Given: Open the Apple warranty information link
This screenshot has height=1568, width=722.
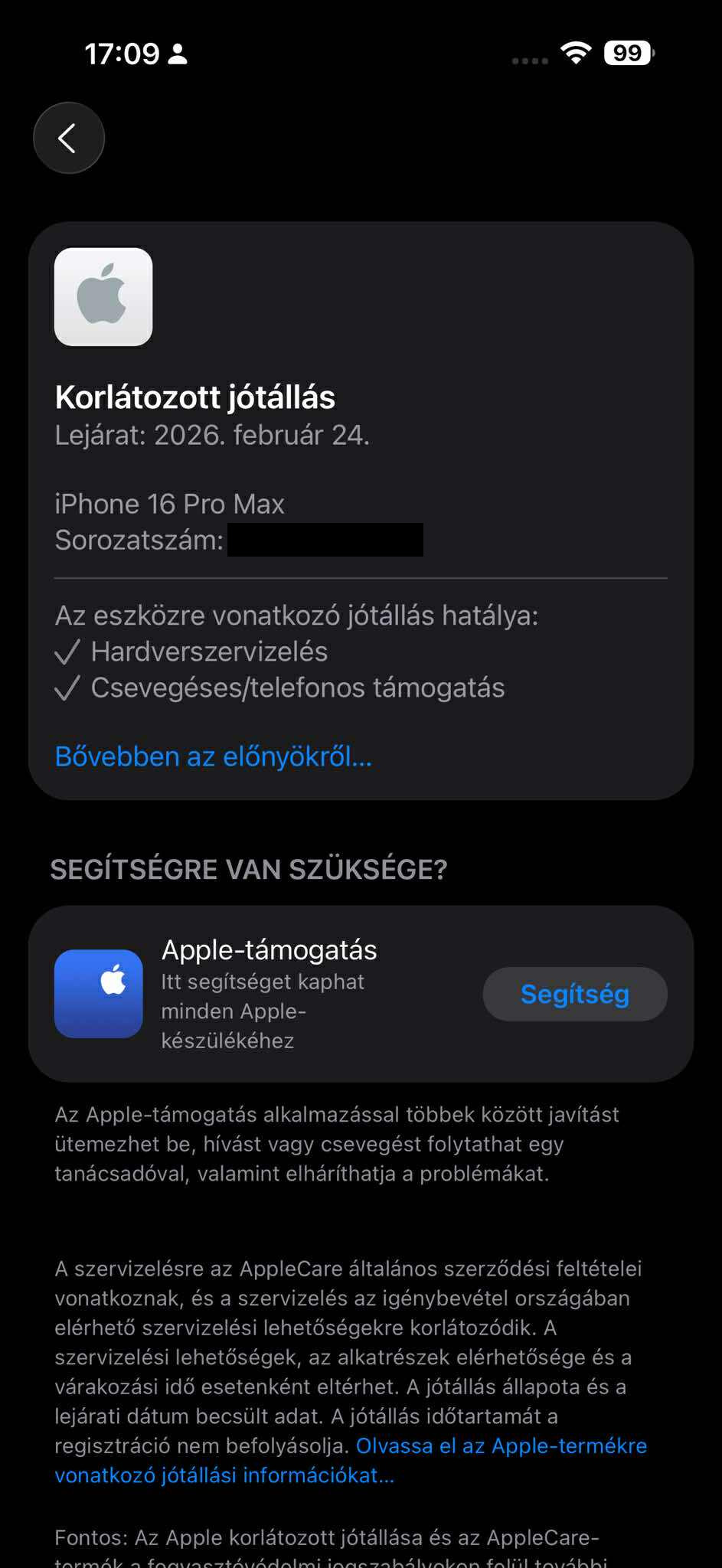Looking at the screenshot, I should click(x=501, y=1445).
